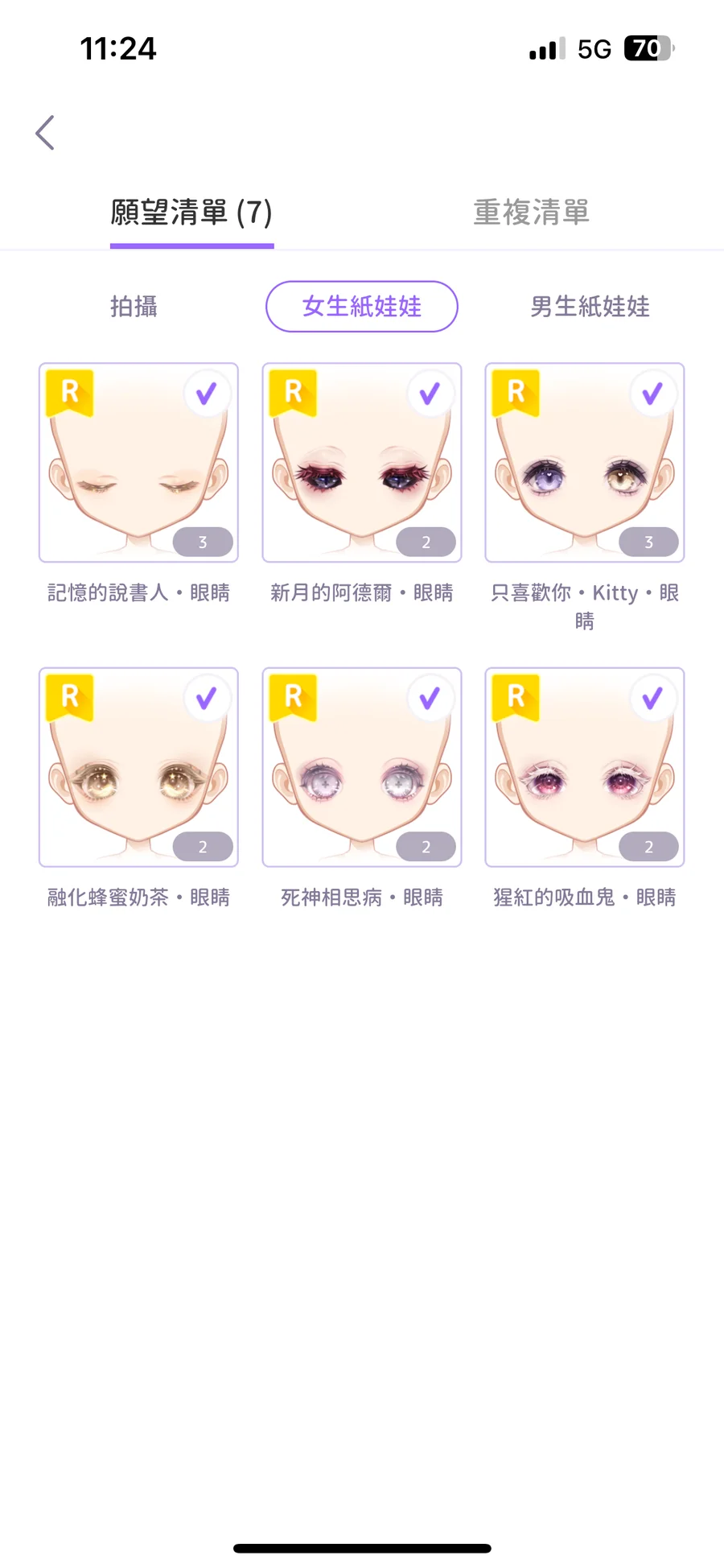Go back using the top-left arrow
Viewport: 724px width, 1568px height.
pos(45,133)
